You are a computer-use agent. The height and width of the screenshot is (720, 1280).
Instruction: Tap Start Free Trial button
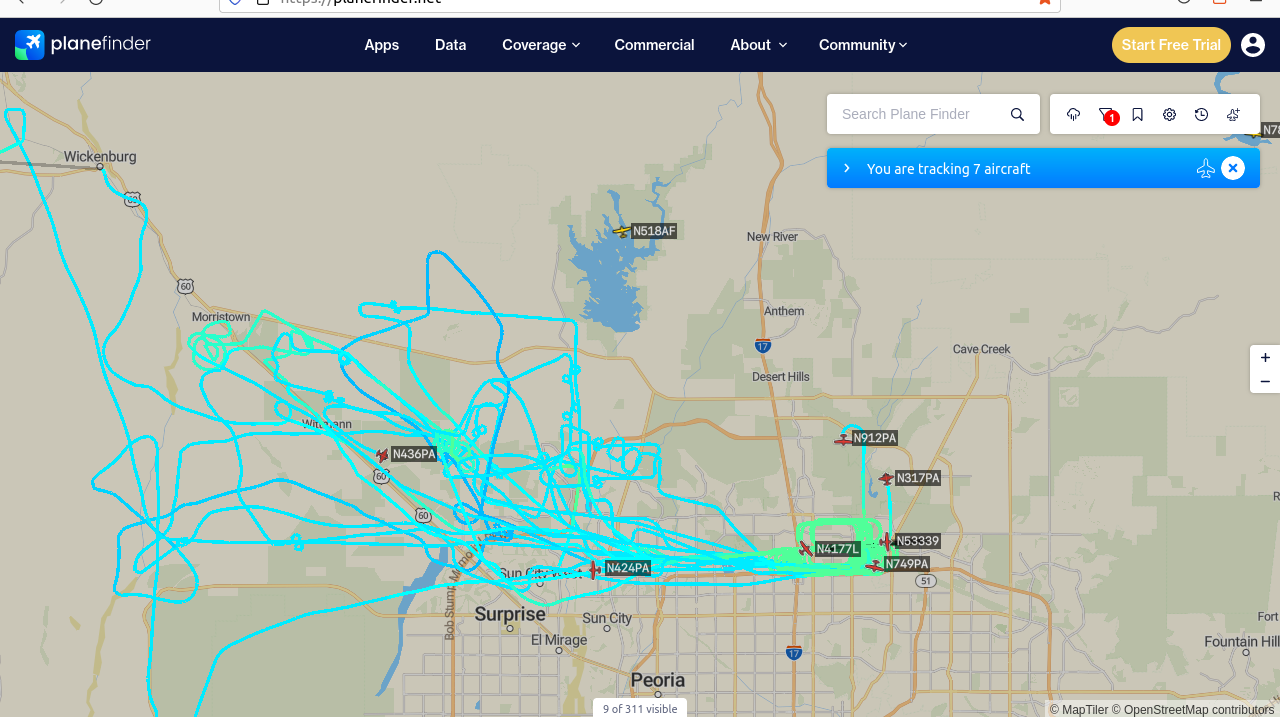pos(1171,45)
